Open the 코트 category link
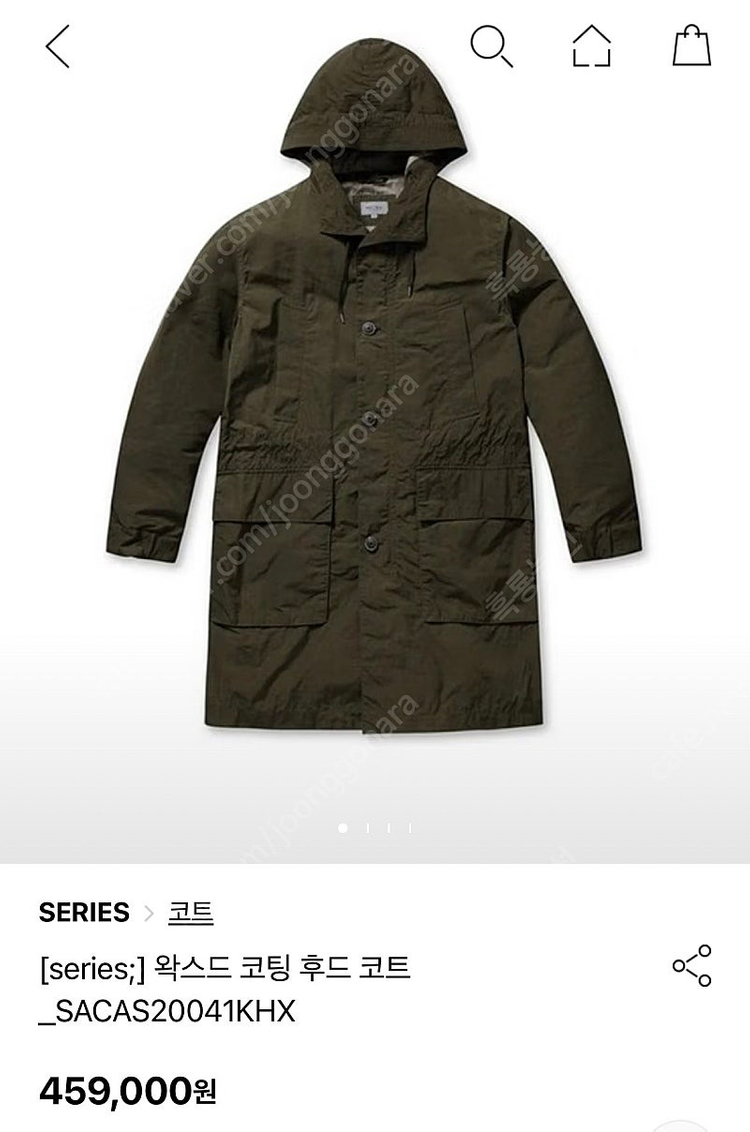750x1132 pixels. (x=189, y=913)
